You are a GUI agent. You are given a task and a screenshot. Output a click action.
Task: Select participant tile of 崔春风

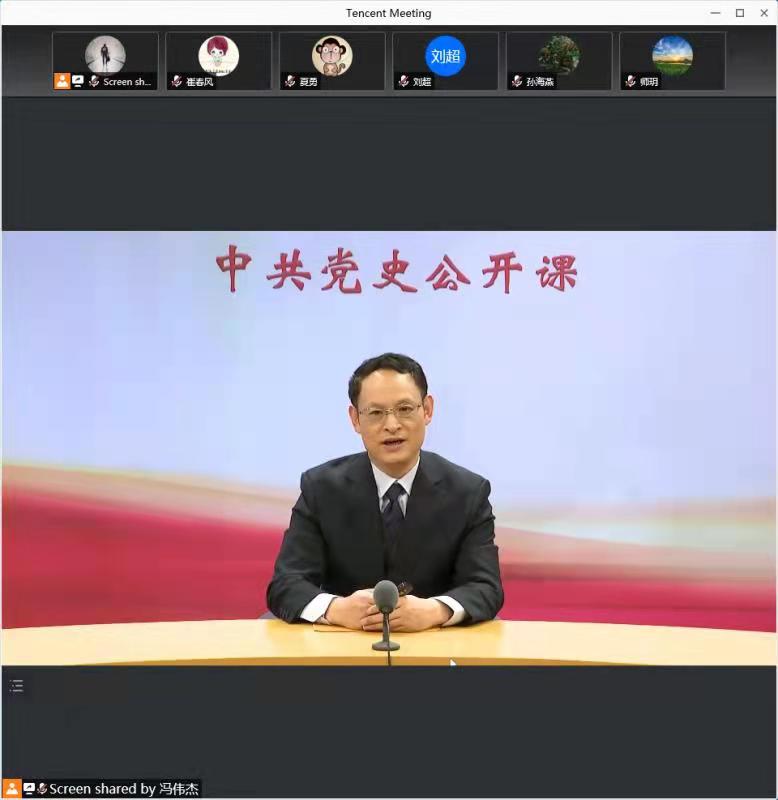click(x=218, y=60)
